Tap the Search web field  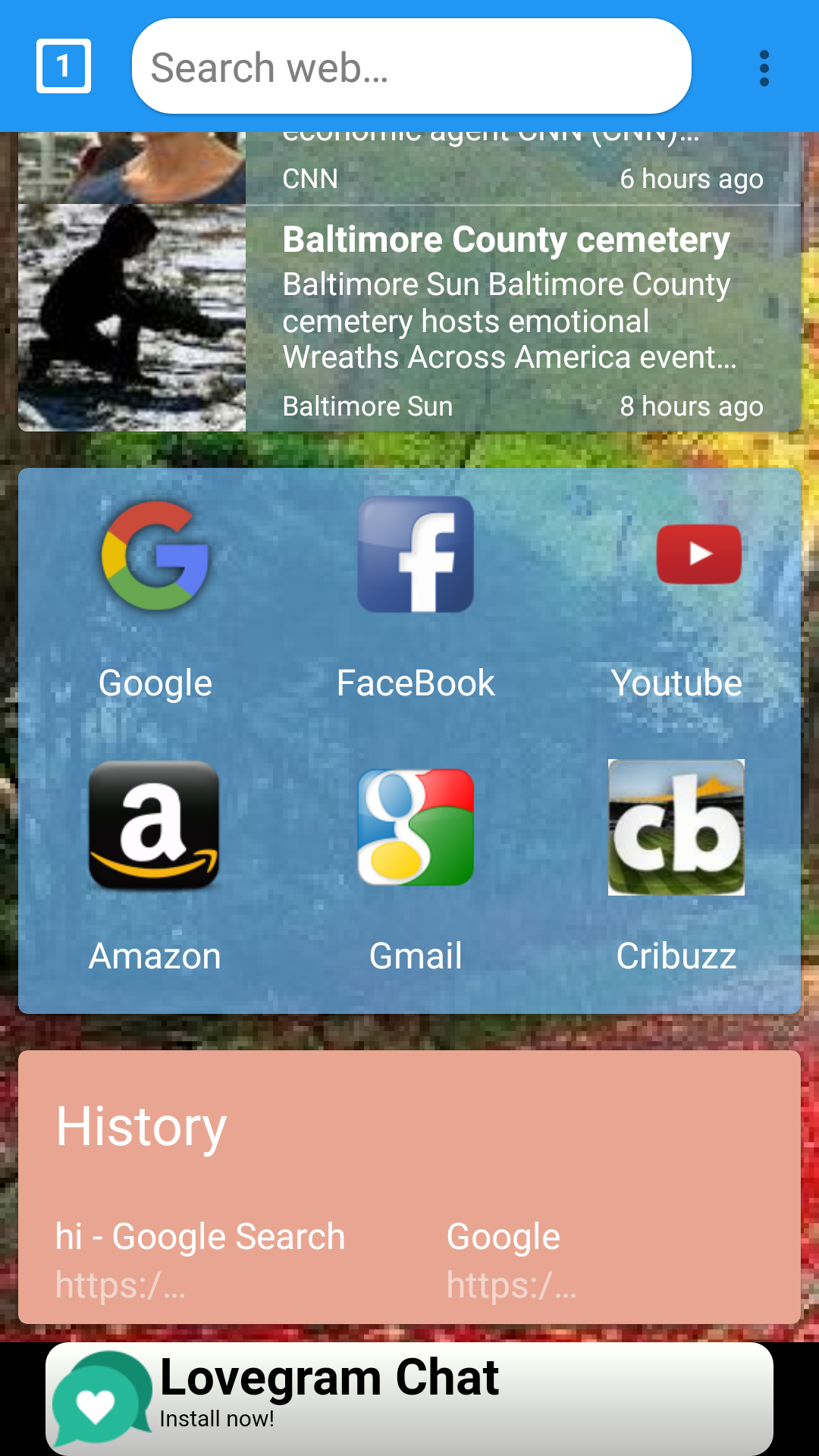411,67
